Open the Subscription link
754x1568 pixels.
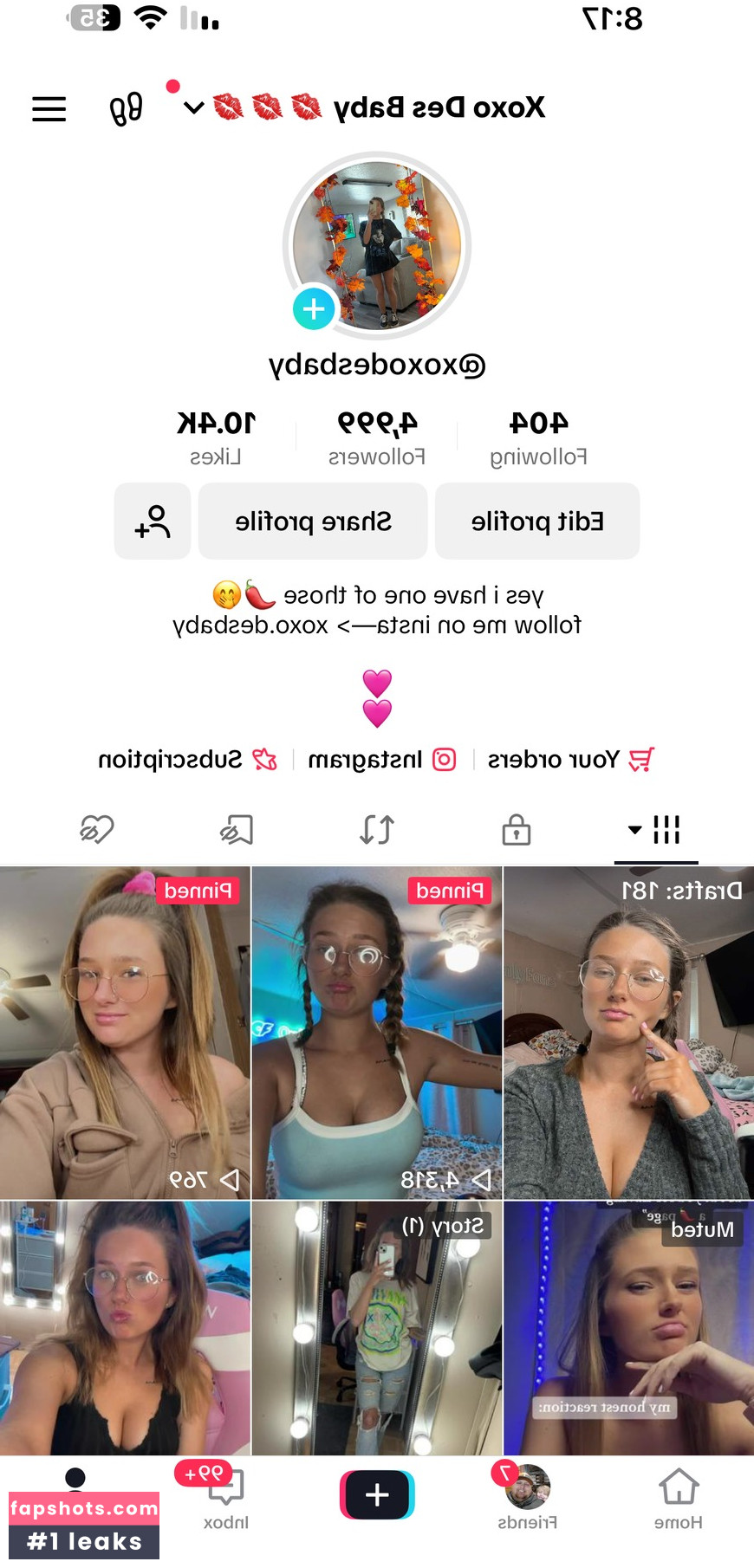click(187, 760)
